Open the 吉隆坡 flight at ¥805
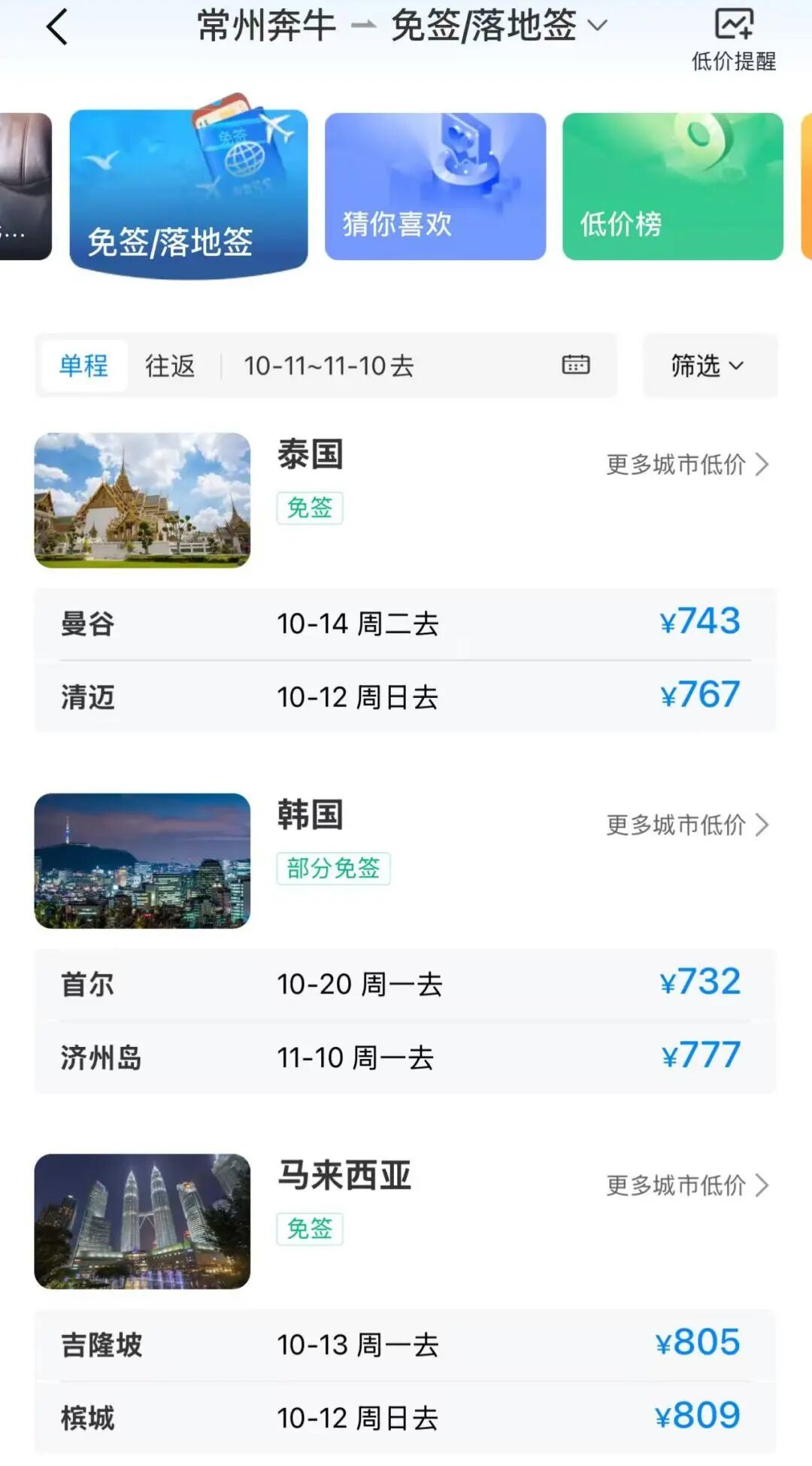812x1466 pixels. pyautogui.click(x=404, y=1345)
